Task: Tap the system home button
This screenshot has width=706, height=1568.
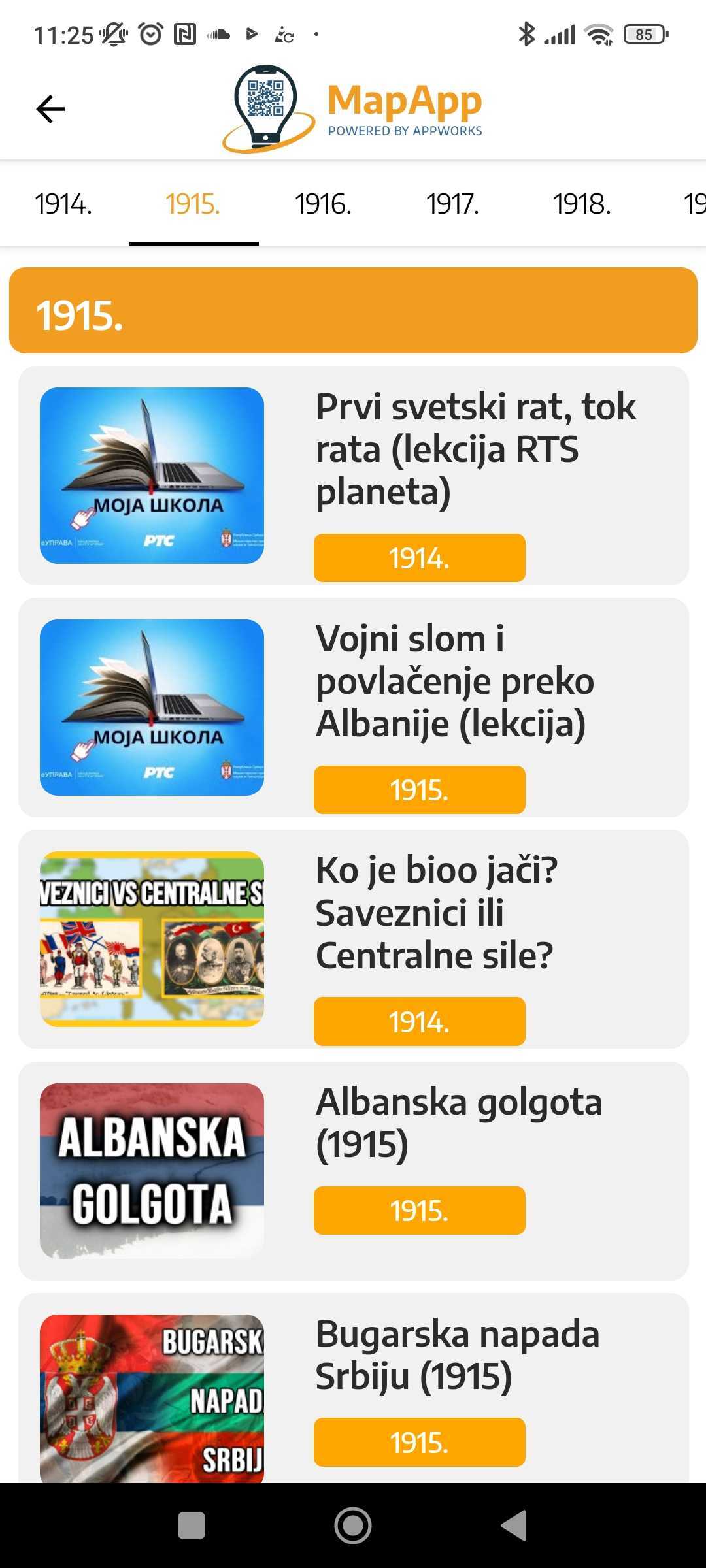Action: (353, 1526)
